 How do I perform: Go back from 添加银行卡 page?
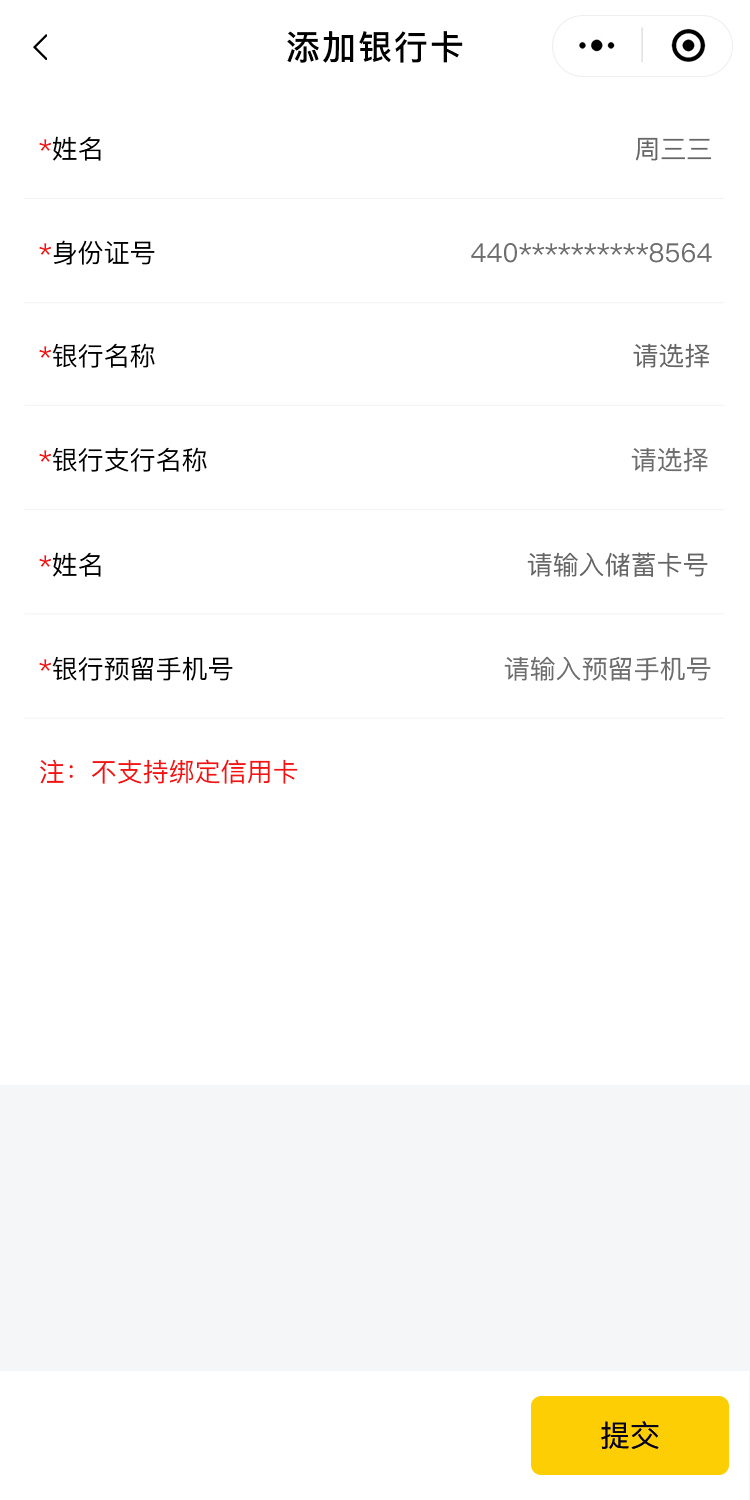[x=41, y=47]
